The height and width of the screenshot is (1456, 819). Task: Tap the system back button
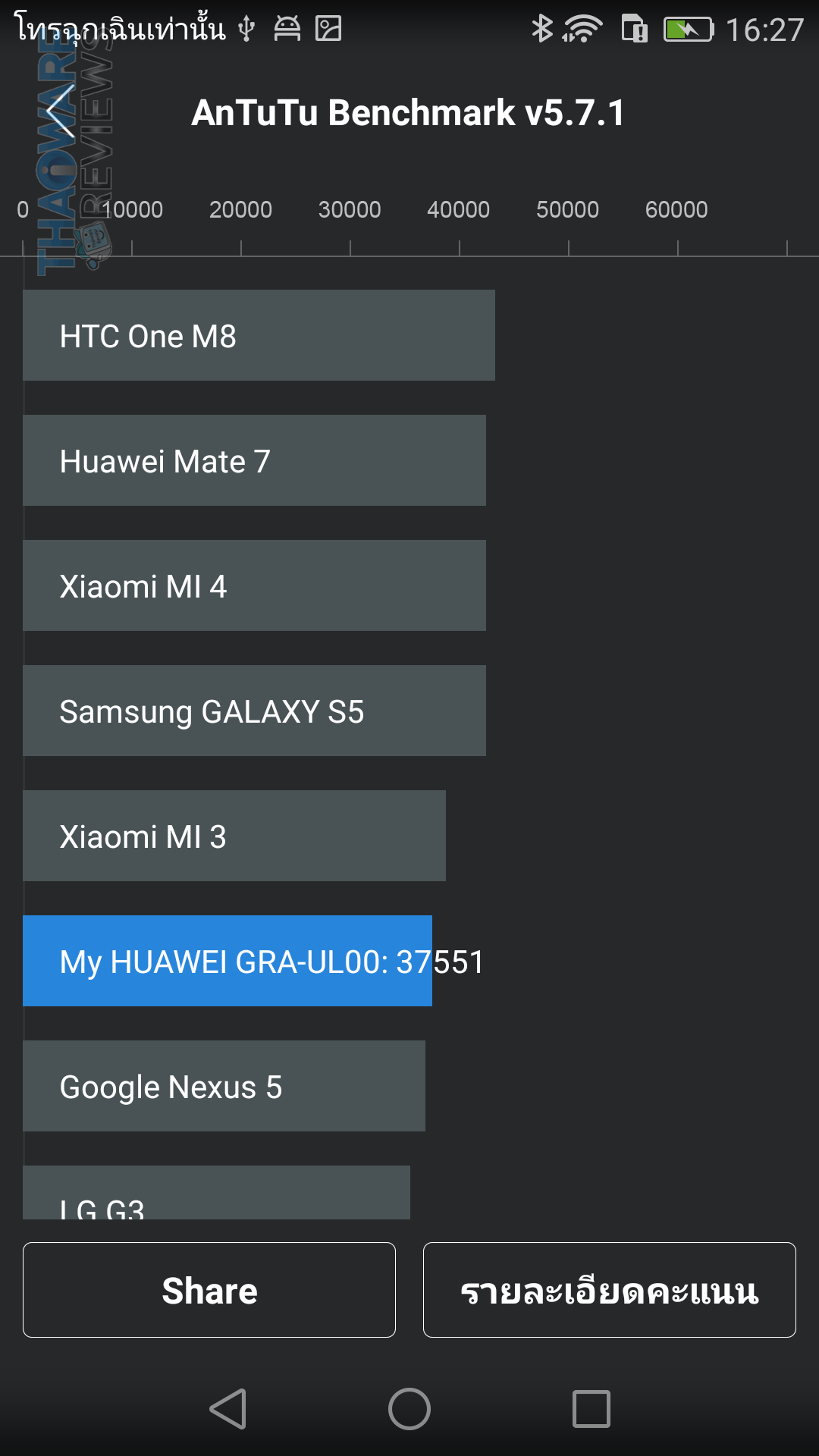[228, 1409]
